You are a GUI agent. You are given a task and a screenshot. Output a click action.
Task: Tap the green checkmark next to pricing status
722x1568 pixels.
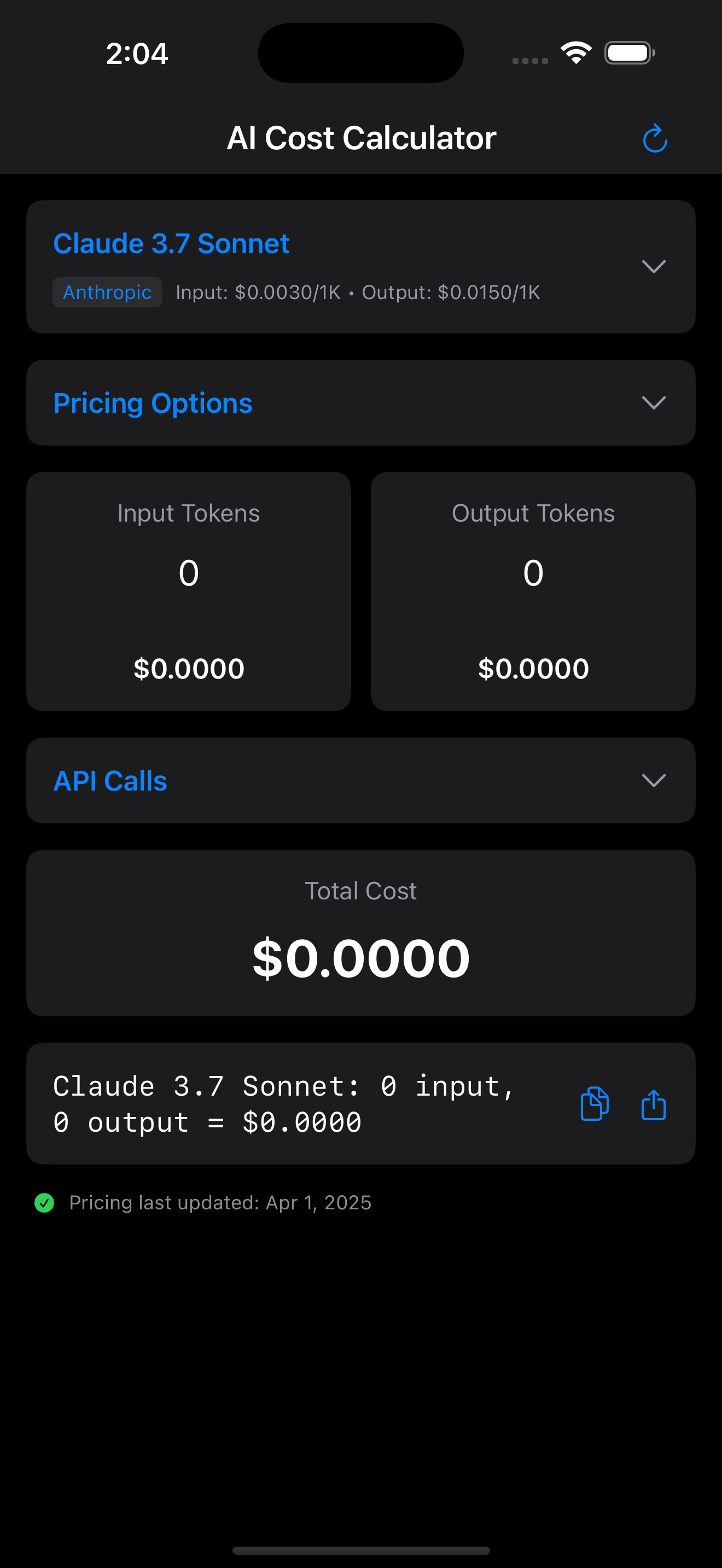tap(44, 1202)
